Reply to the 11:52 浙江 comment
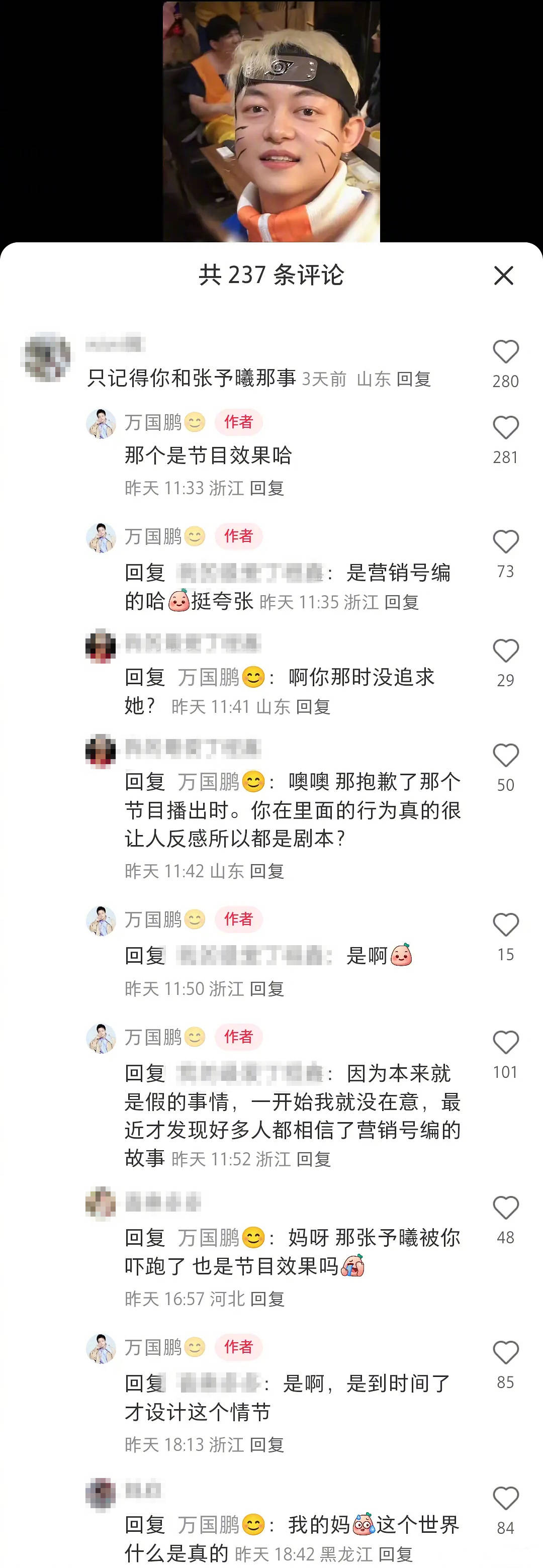 click(x=314, y=1159)
